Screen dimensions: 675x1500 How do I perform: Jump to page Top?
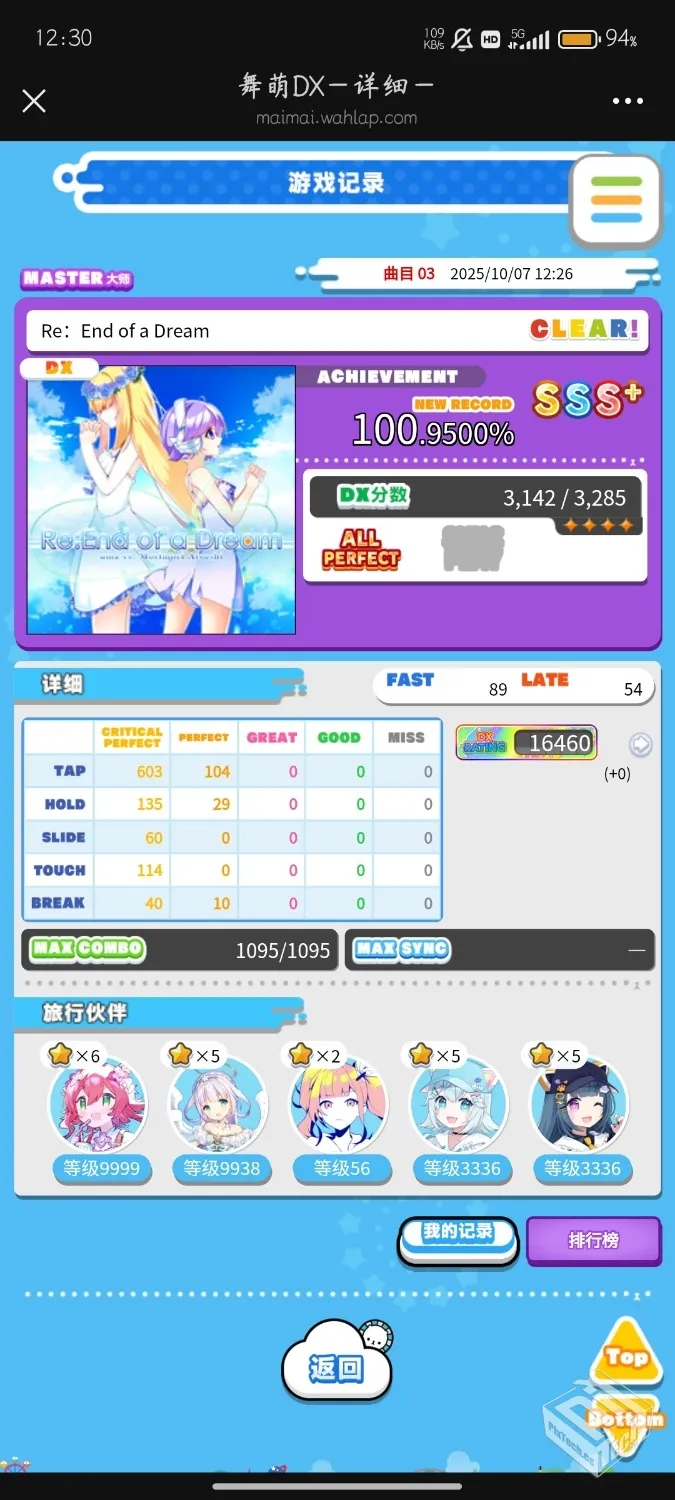(627, 1355)
